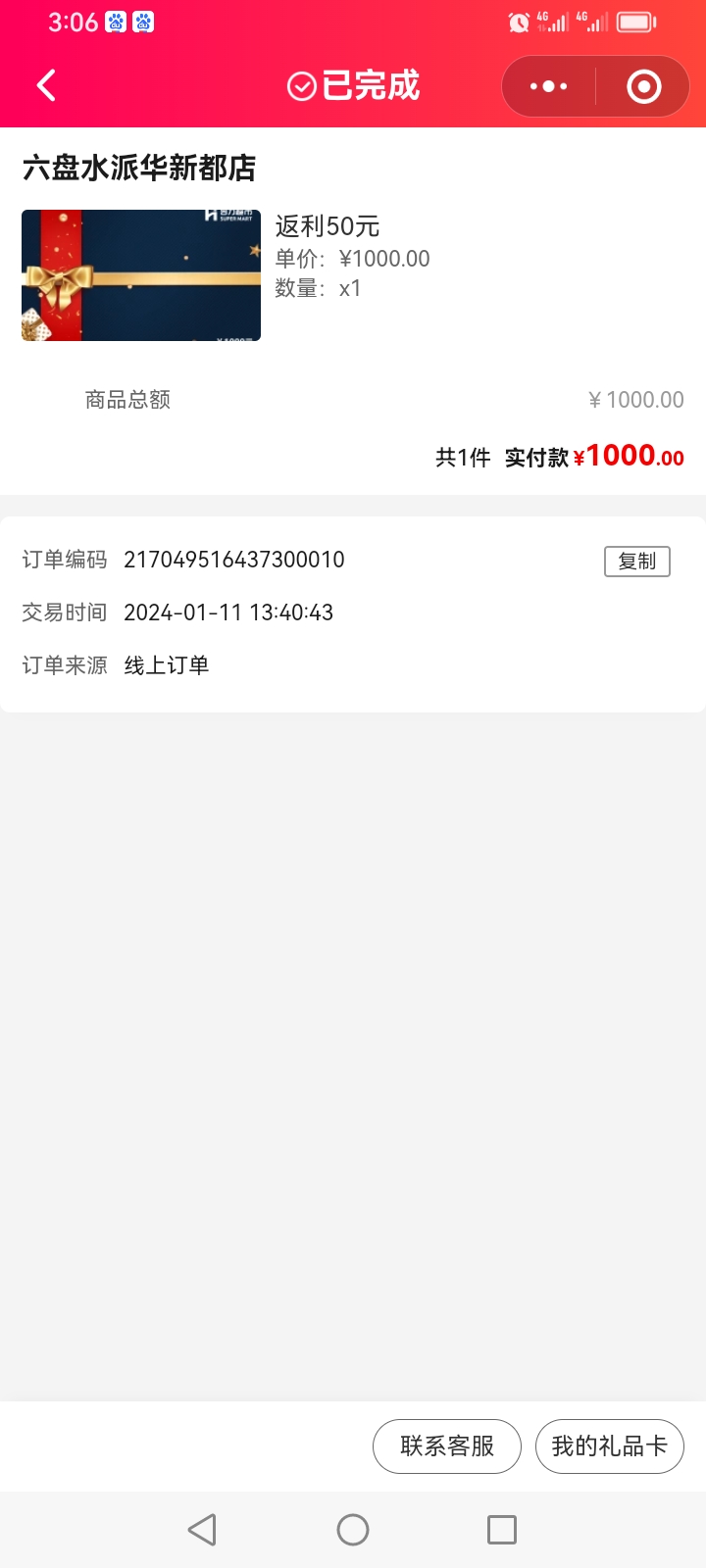Tap the system home button
Image resolution: width=706 pixels, height=1568 pixels.
(x=353, y=1530)
